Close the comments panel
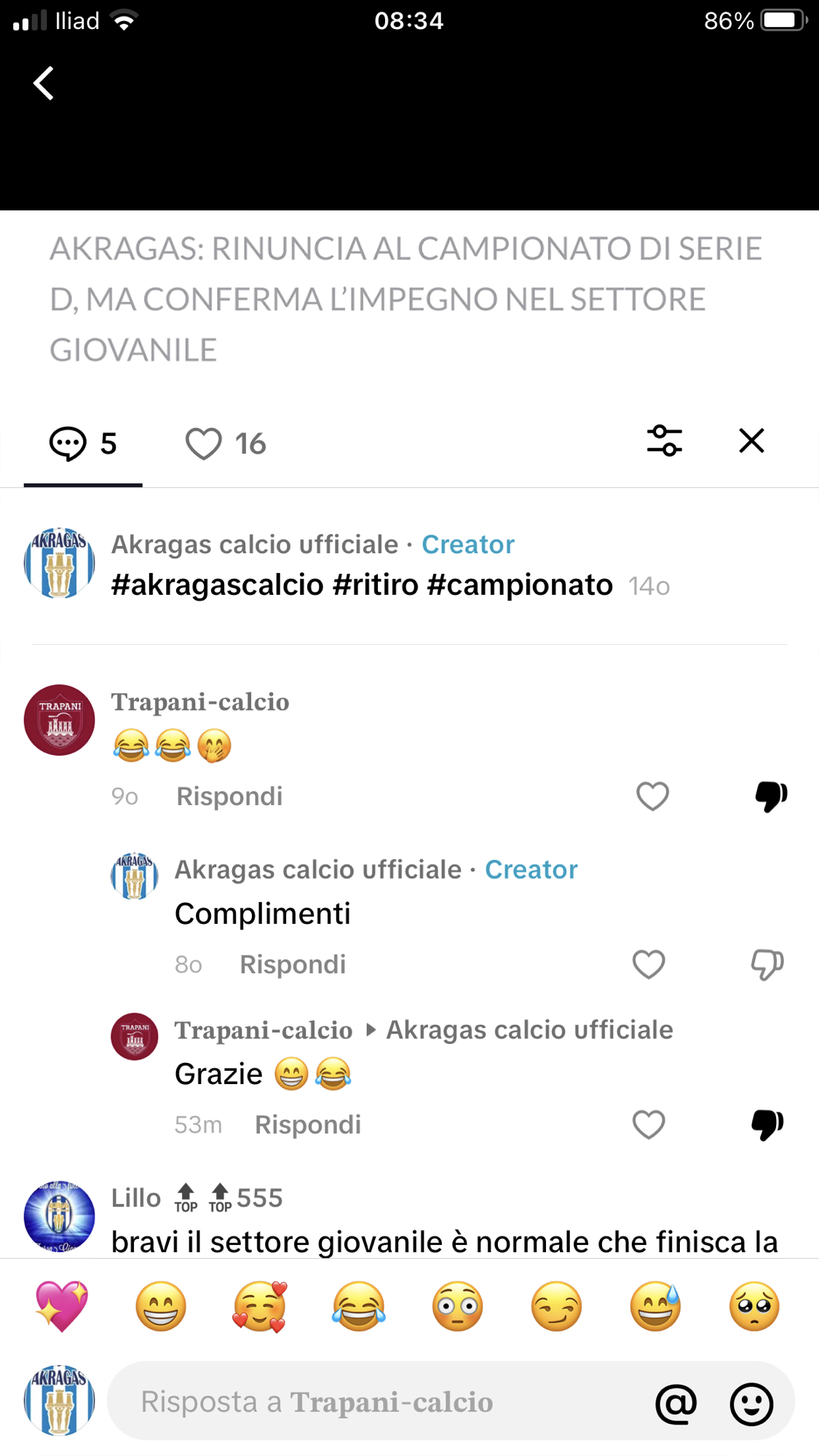Image resolution: width=819 pixels, height=1456 pixels. coord(751,441)
